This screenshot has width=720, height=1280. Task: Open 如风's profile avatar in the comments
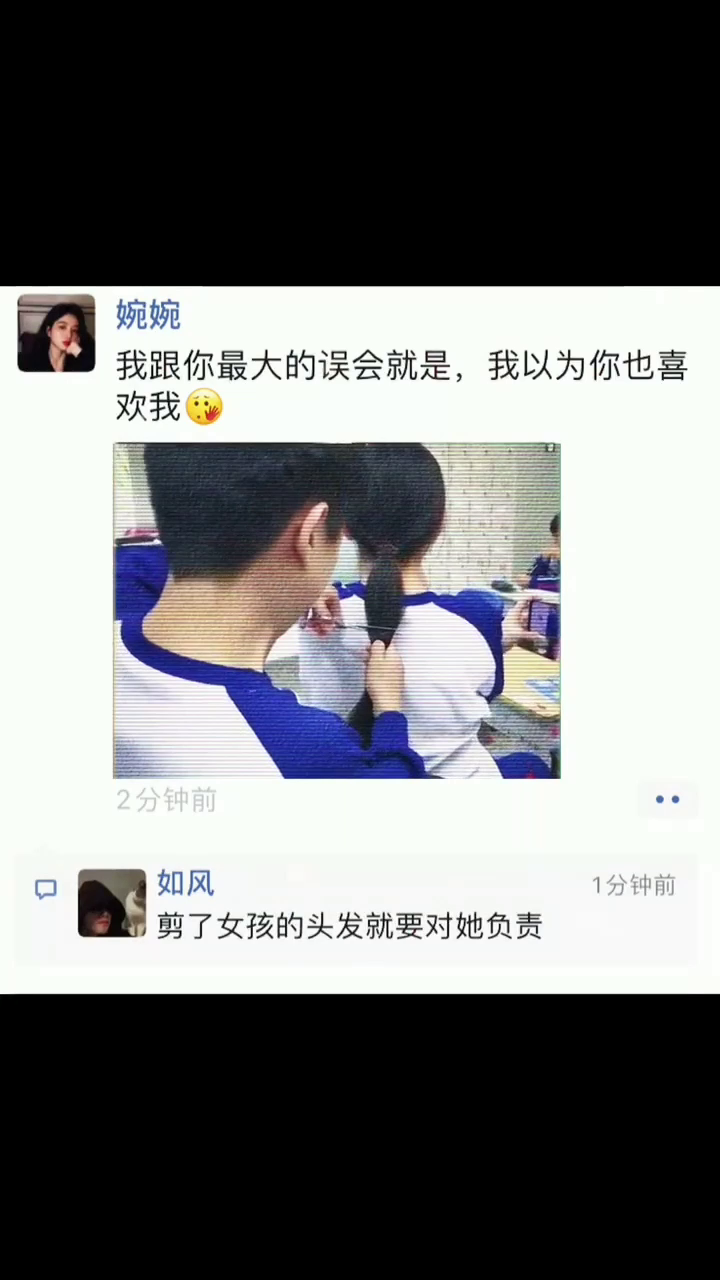(112, 903)
